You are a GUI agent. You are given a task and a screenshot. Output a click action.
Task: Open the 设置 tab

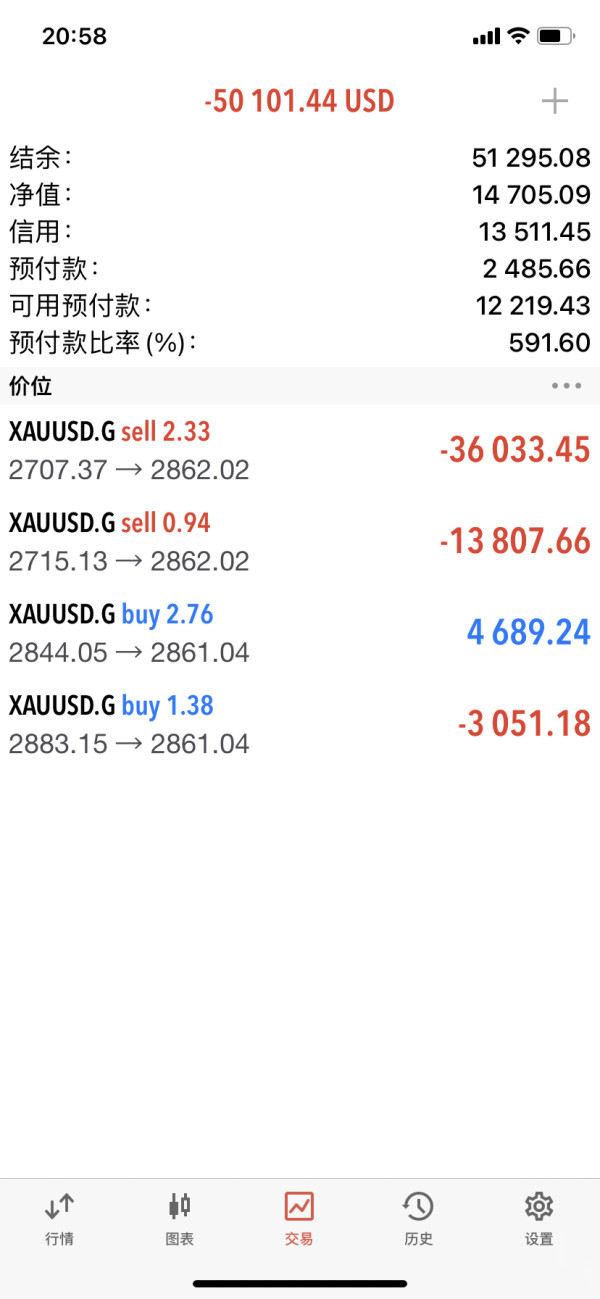(539, 1218)
